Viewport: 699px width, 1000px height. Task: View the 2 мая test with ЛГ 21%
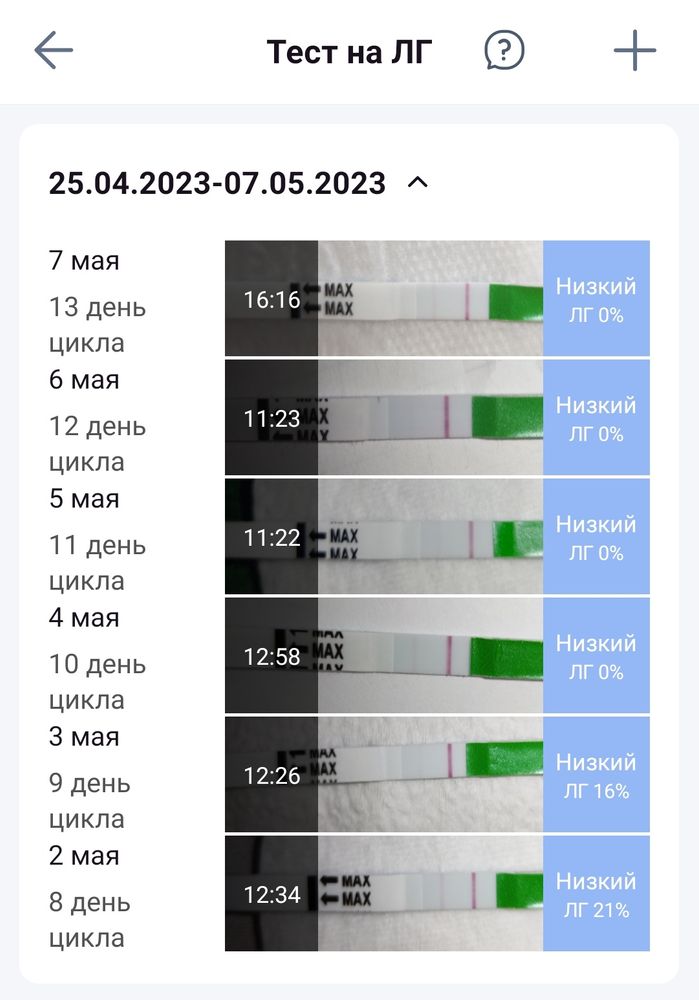[436, 893]
